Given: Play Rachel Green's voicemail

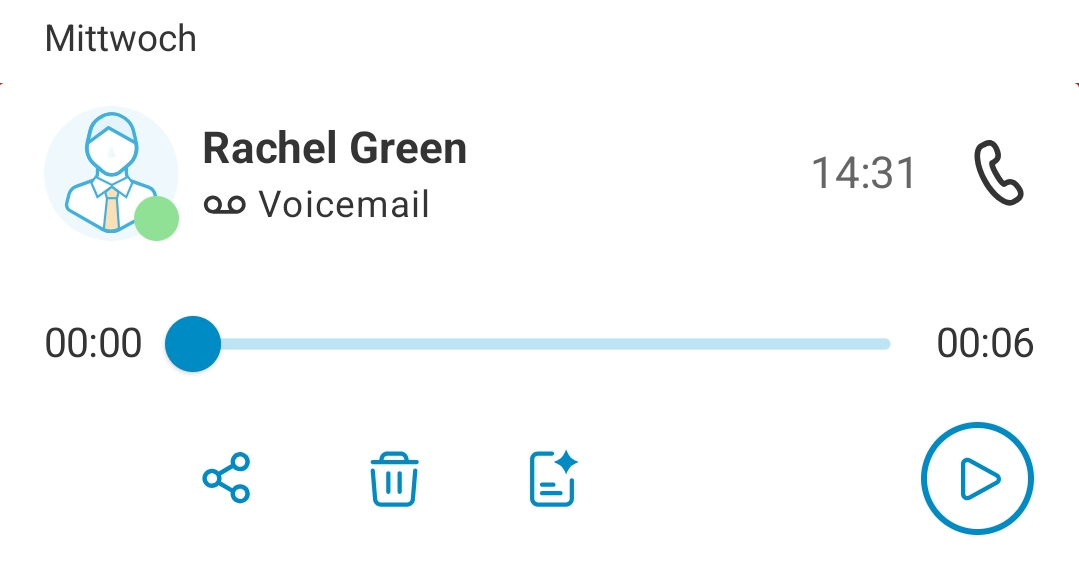Looking at the screenshot, I should (x=976, y=480).
